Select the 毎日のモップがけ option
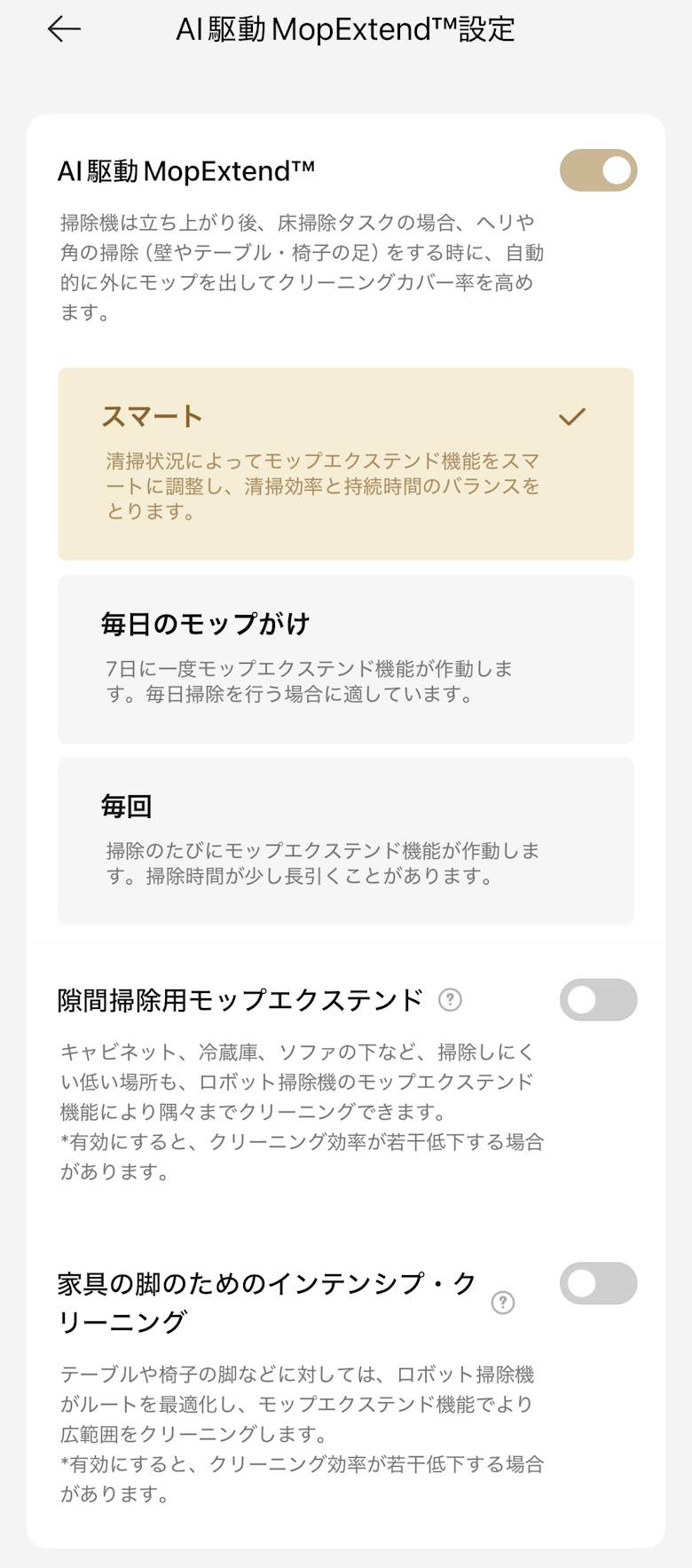 pos(345,658)
